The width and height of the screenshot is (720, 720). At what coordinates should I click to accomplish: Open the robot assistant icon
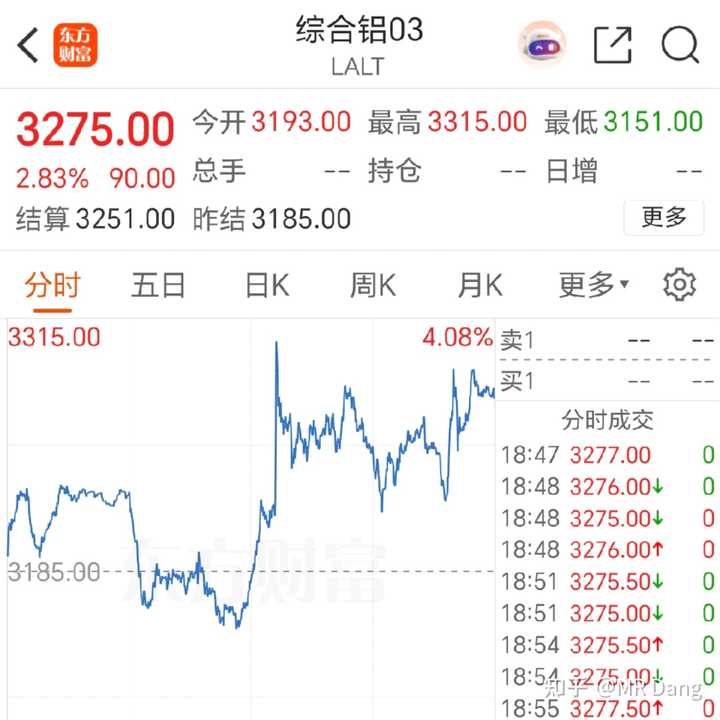(541, 45)
